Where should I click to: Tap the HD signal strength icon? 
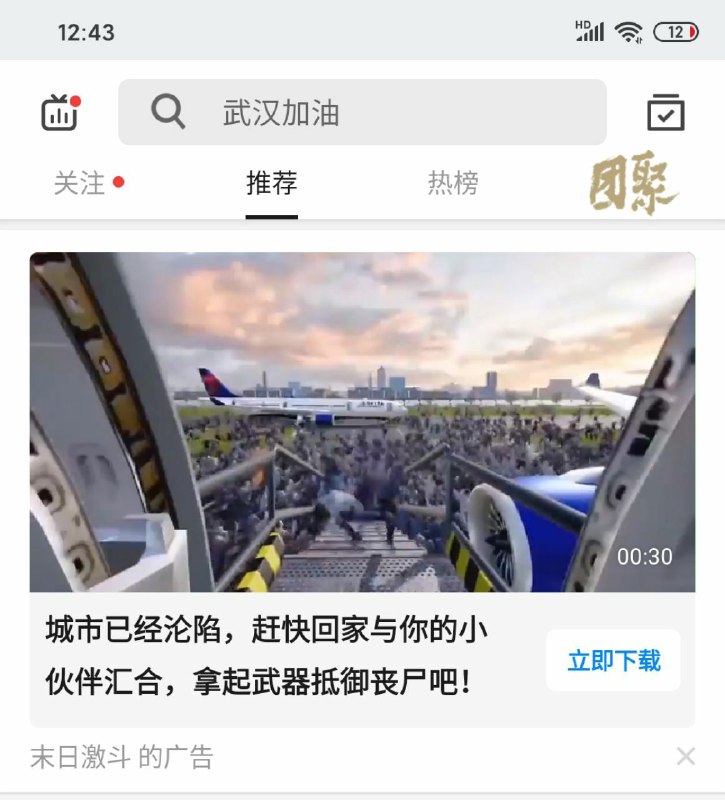589,31
